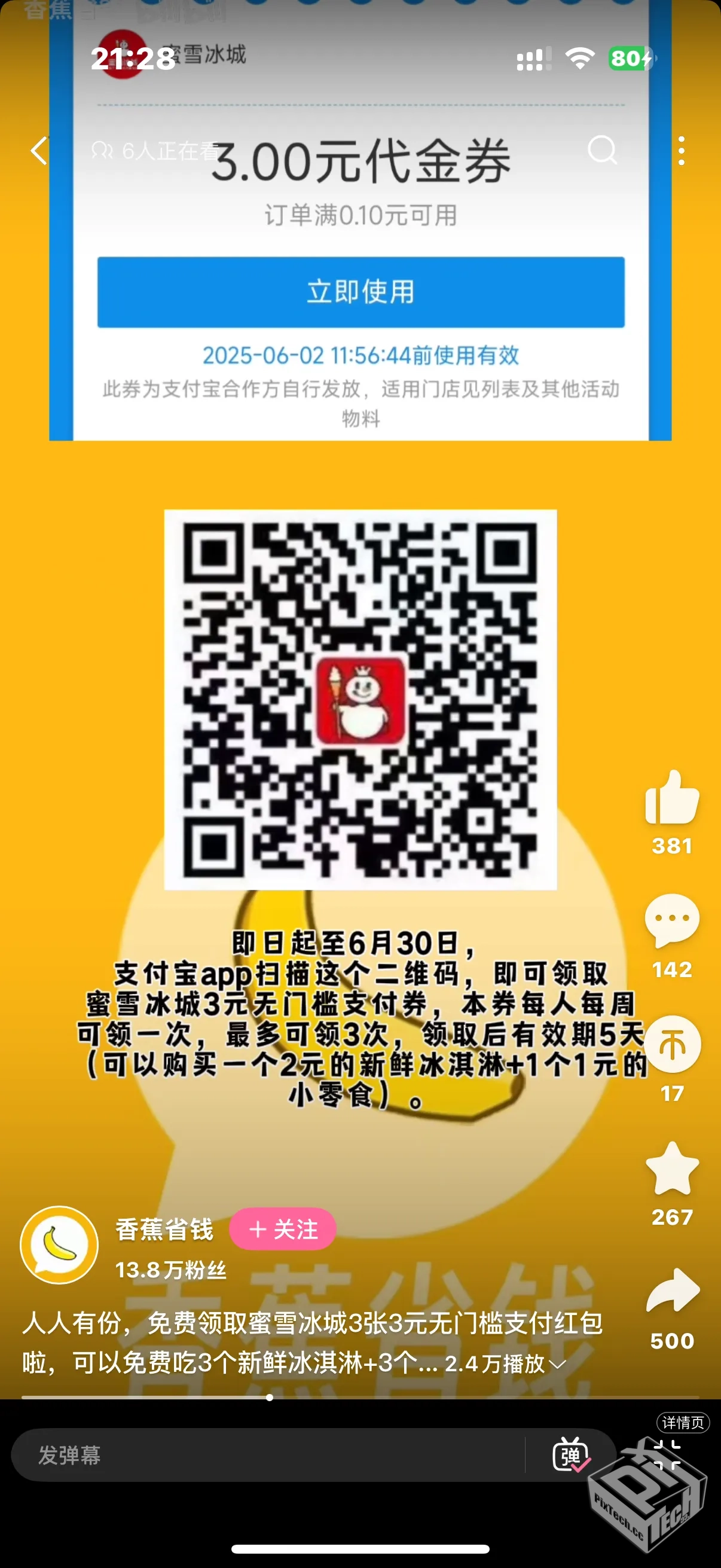The image size is (721, 1568).
Task: Open the three-dot overflow menu
Action: [x=681, y=150]
